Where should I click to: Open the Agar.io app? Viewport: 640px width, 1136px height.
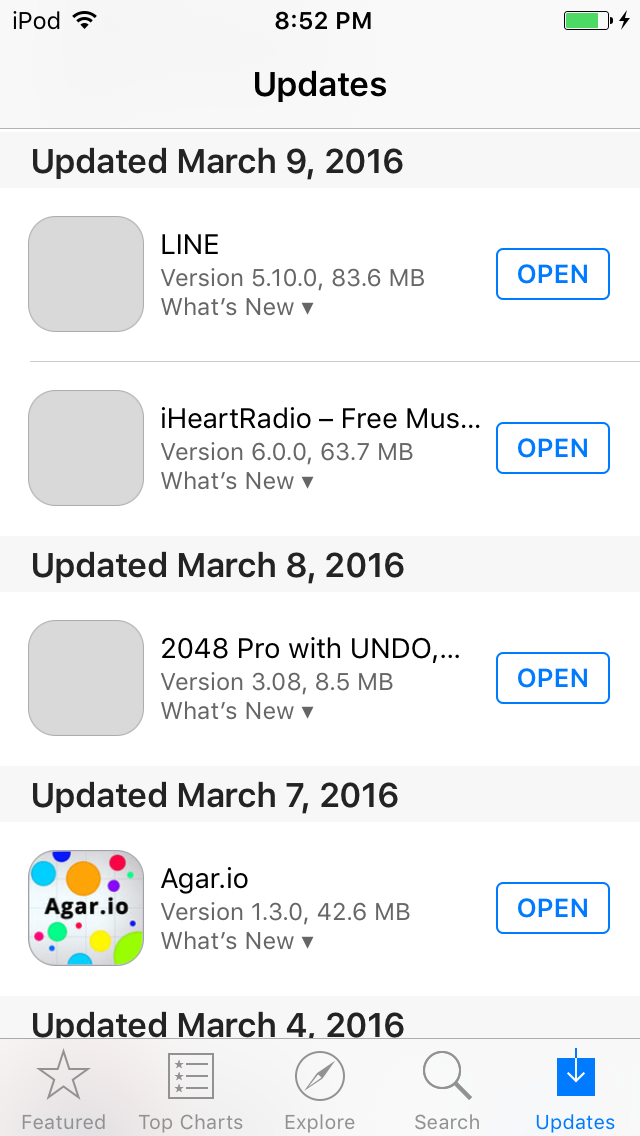[x=552, y=908]
